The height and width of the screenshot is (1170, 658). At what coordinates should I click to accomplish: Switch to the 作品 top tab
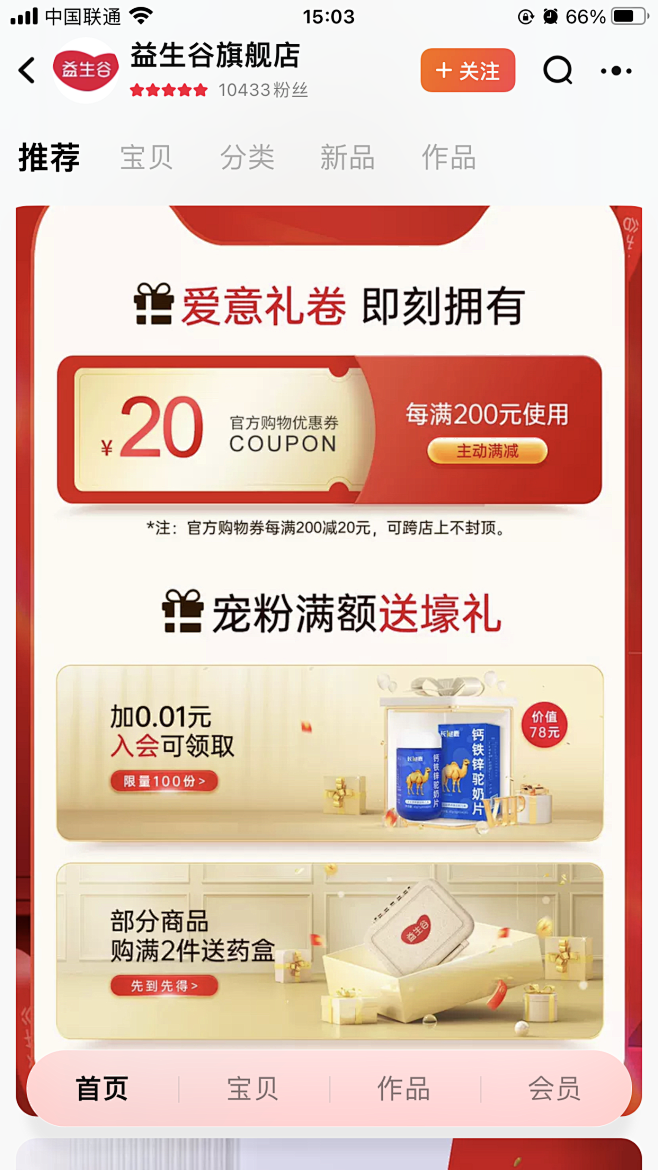click(448, 158)
